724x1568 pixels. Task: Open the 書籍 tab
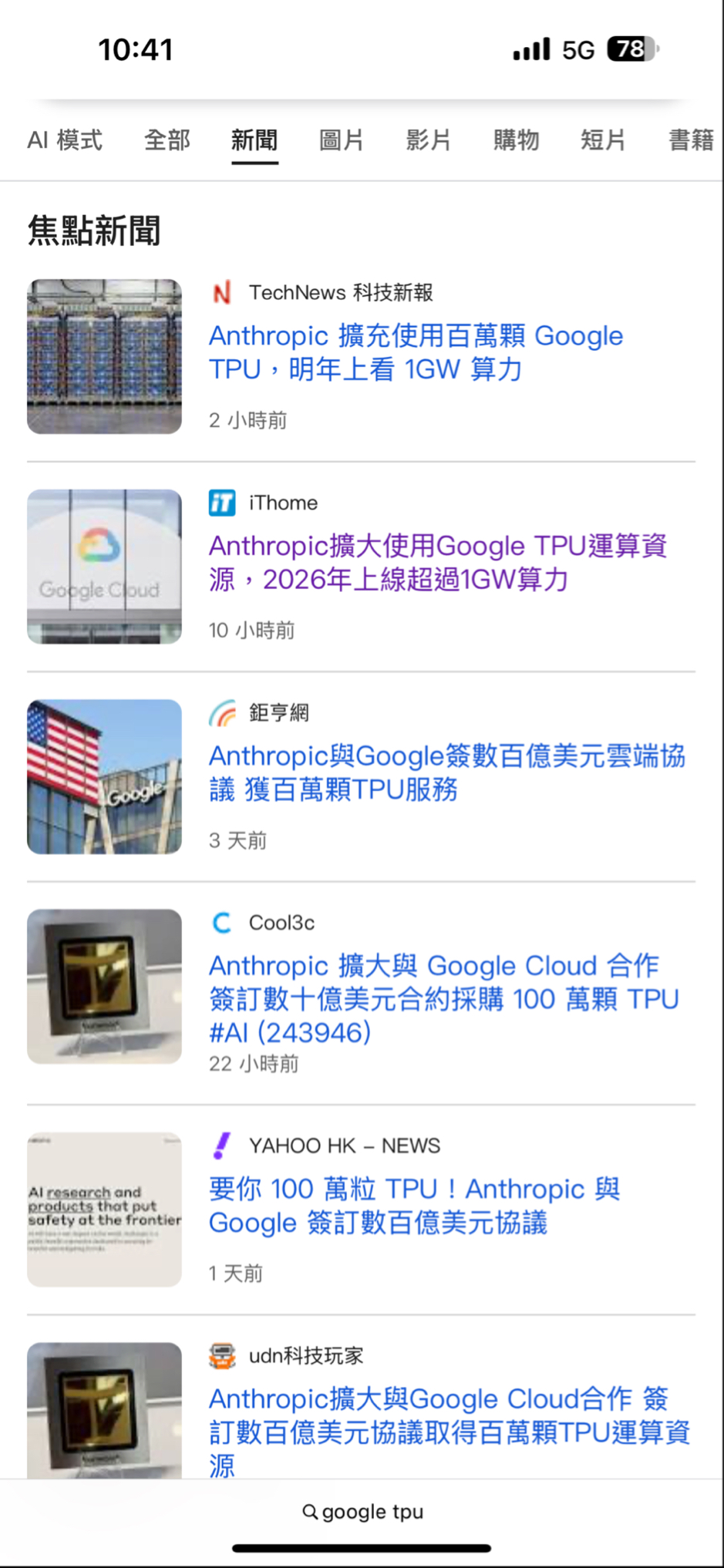pyautogui.click(x=690, y=140)
